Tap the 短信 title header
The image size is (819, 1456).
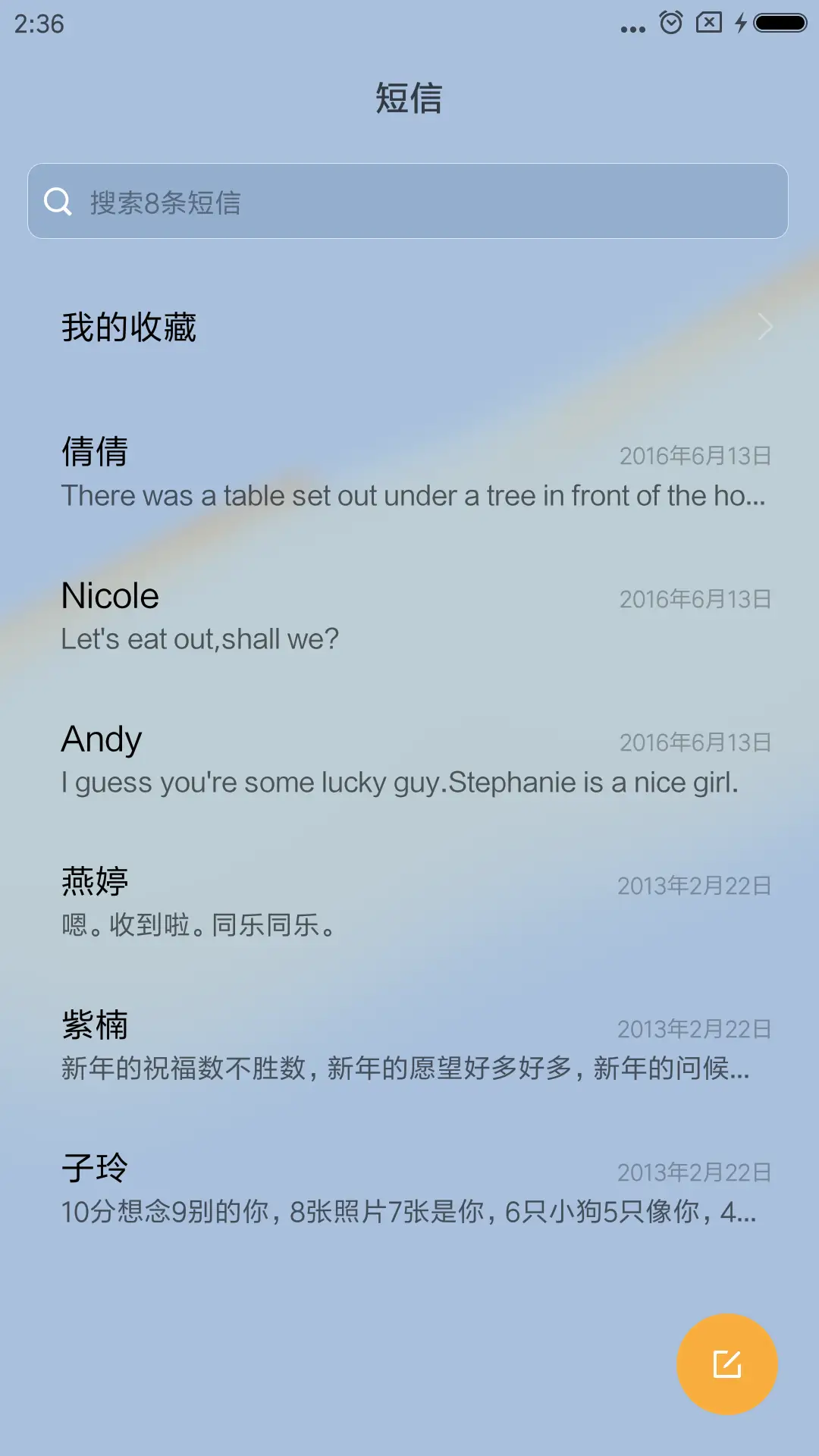coord(409,99)
